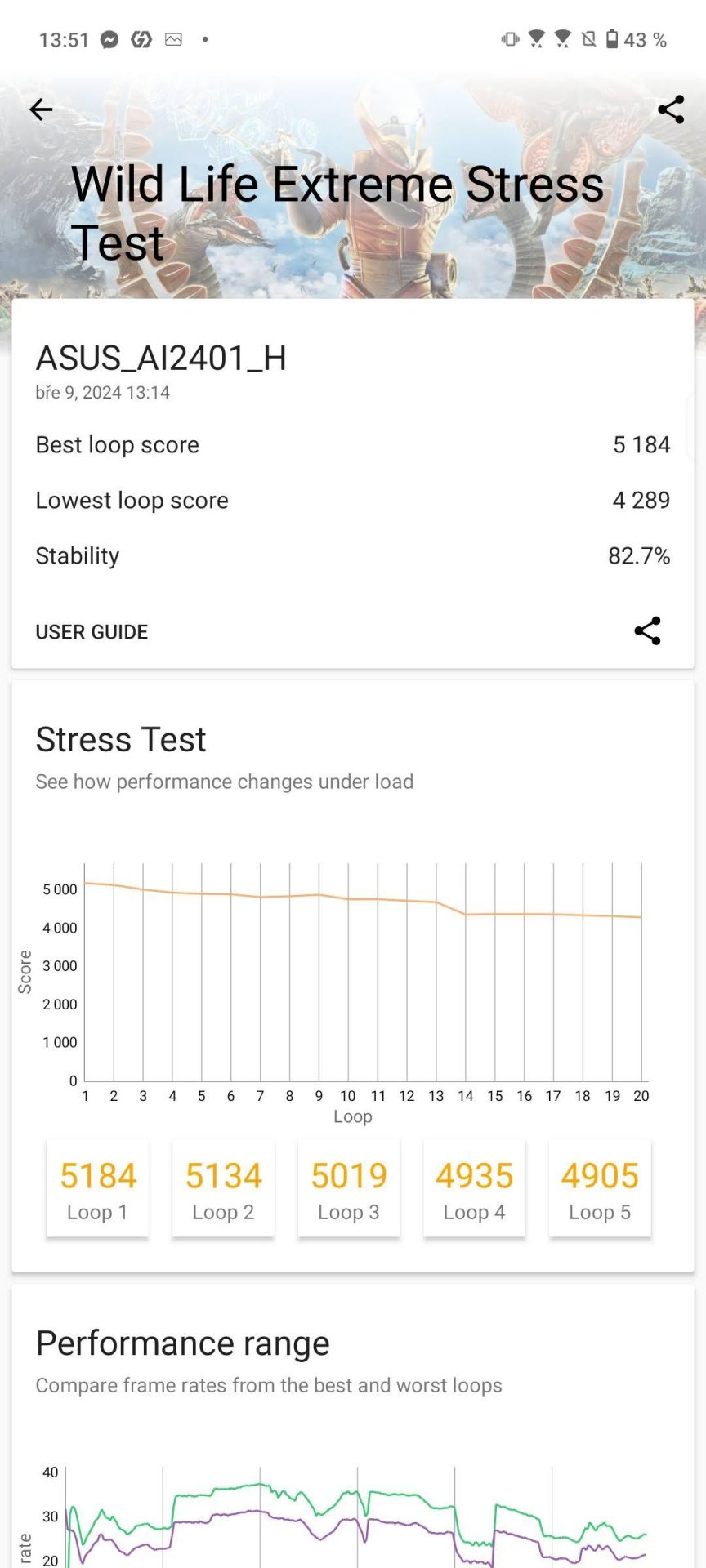Select the Loop 3 score card
The image size is (706, 1568).
click(x=349, y=1189)
